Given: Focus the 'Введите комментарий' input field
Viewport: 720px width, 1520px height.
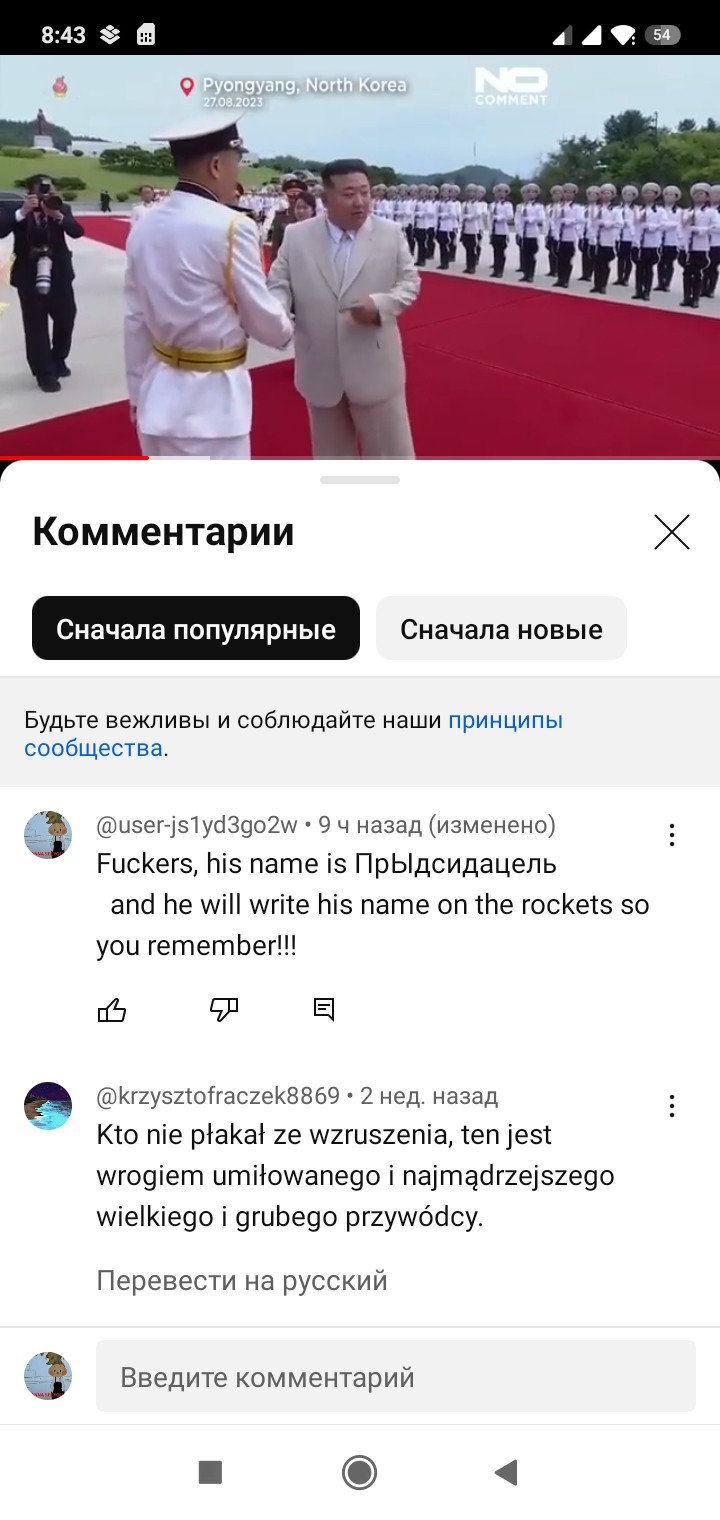Looking at the screenshot, I should pyautogui.click(x=395, y=1377).
